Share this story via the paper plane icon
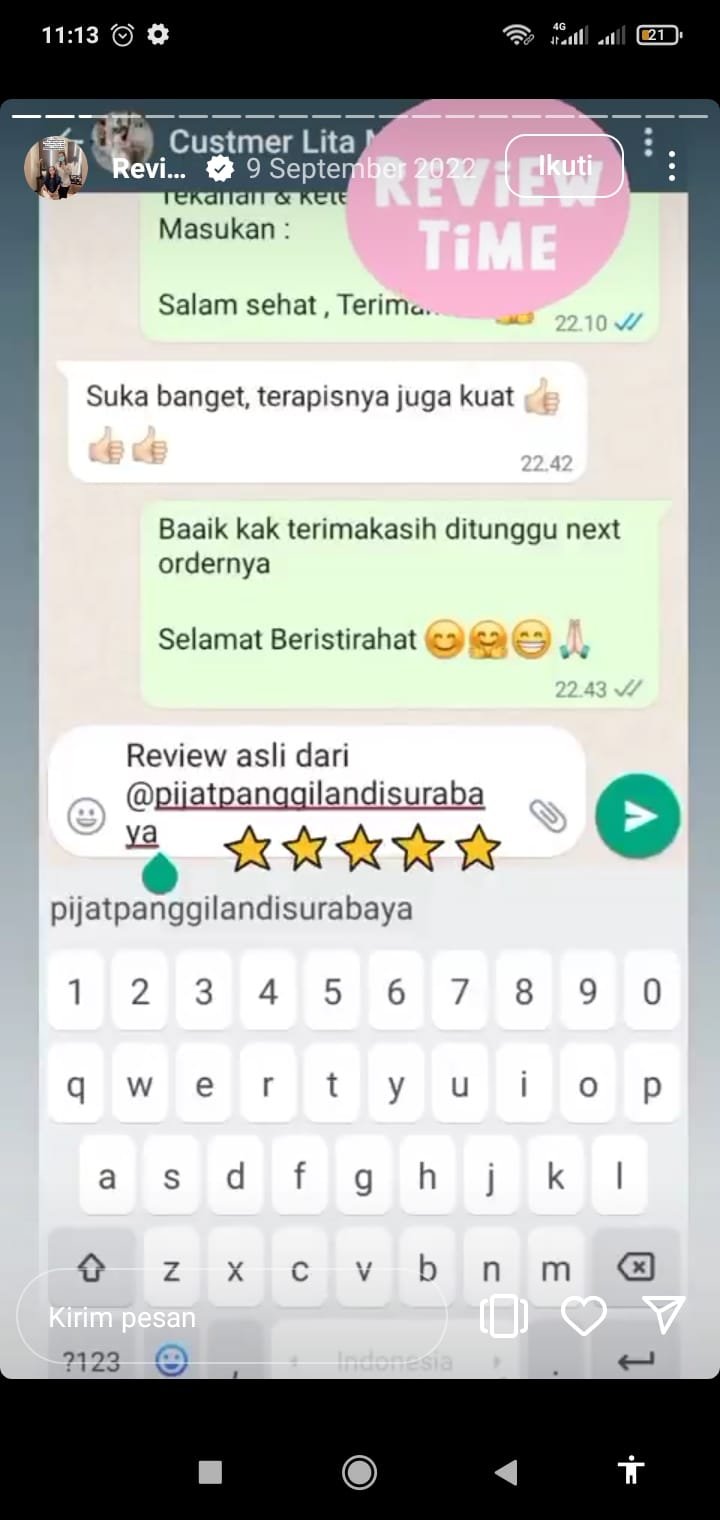The height and width of the screenshot is (1520, 720). point(664,1316)
